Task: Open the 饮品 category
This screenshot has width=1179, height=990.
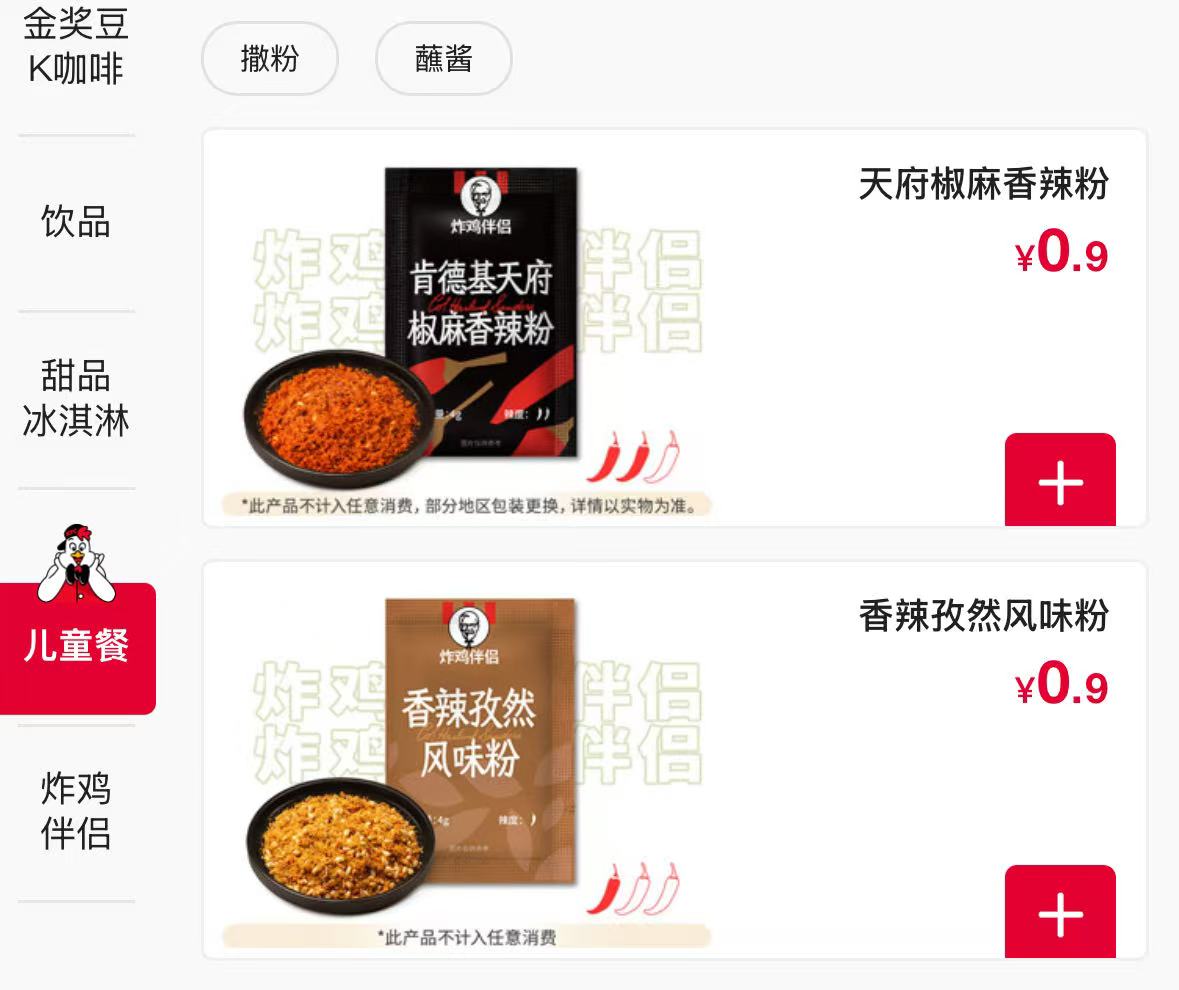Action: pos(76,222)
